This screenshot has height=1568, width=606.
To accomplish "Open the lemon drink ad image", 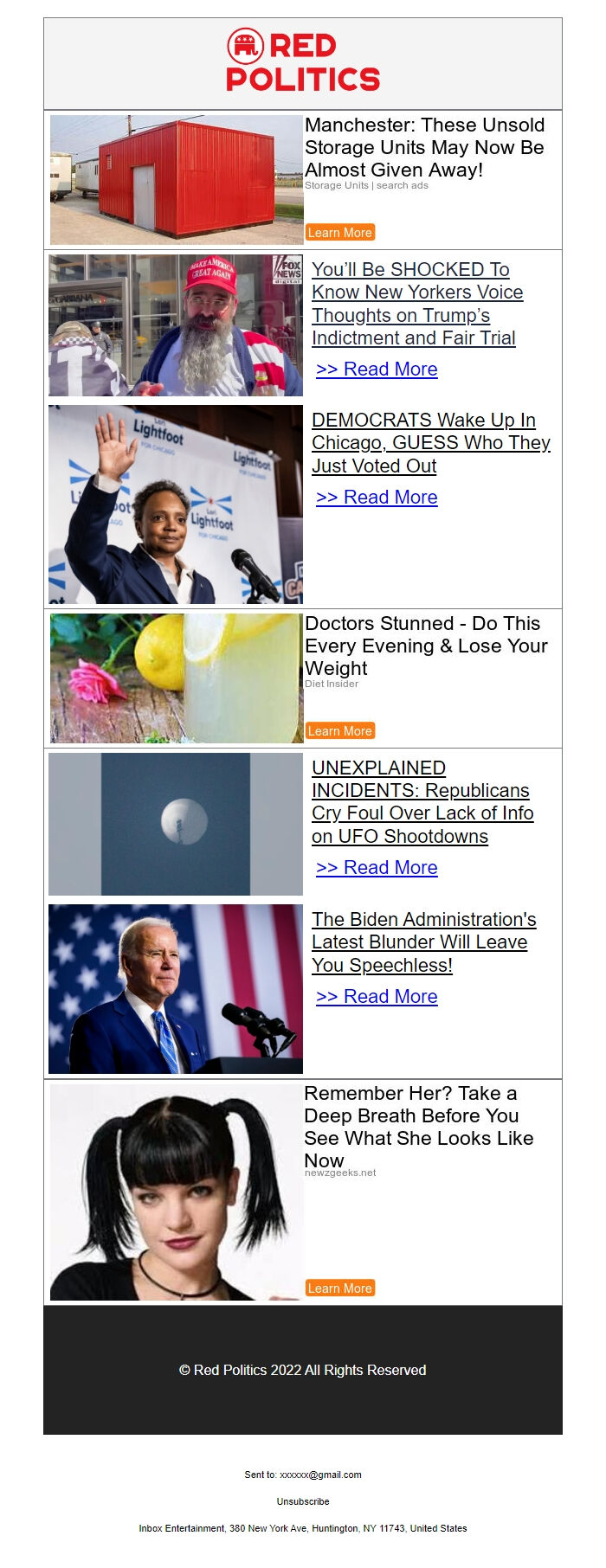I will click(177, 678).
